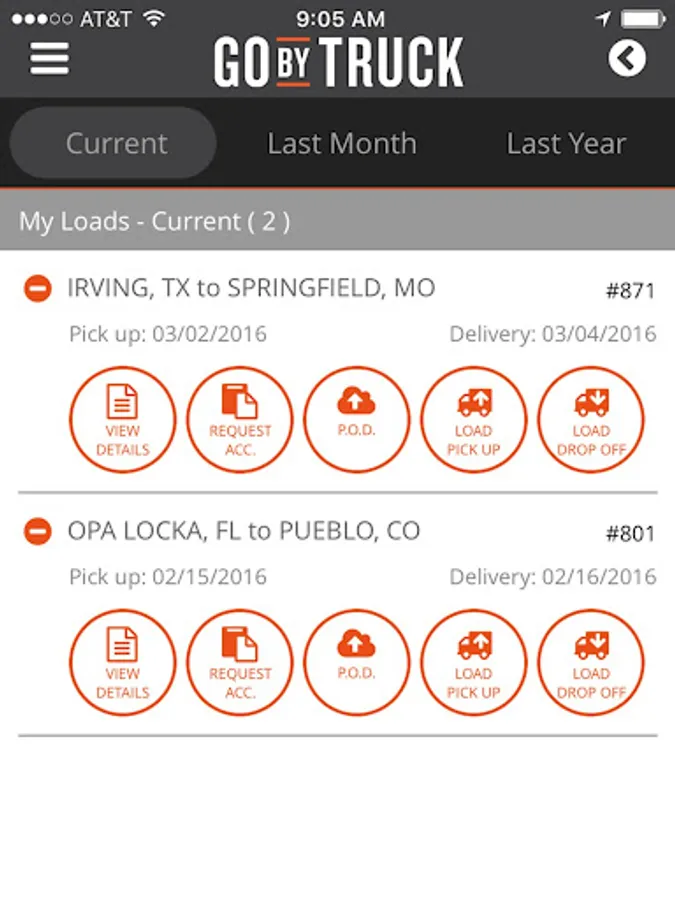Image resolution: width=675 pixels, height=900 pixels.
Task: Show loads from Last Year
Action: pos(566,143)
